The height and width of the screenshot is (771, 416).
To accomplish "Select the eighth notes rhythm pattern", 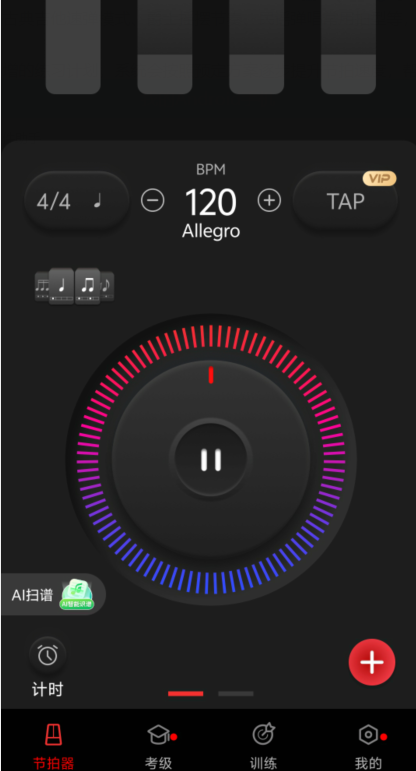I will pos(88,286).
